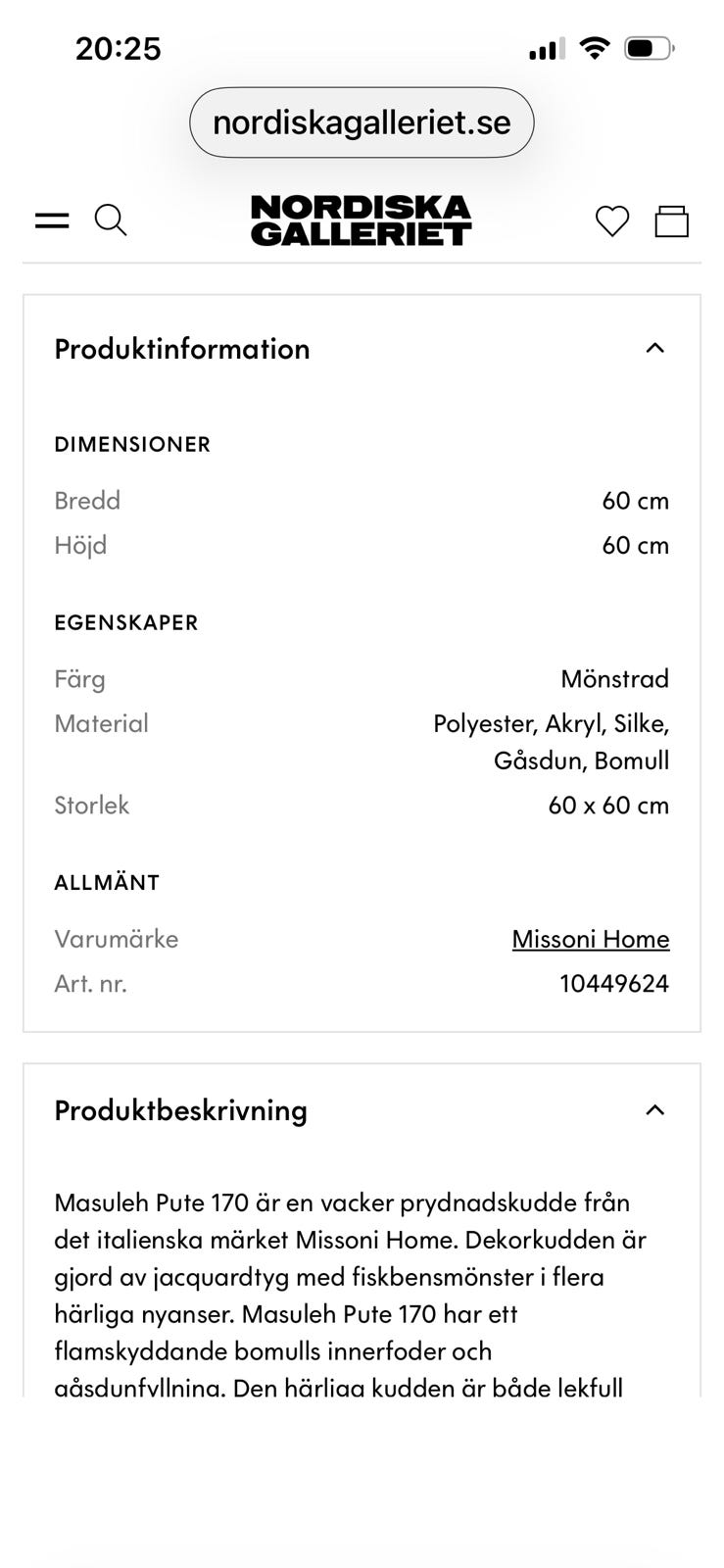
Task: Open the hamburger navigation menu
Action: click(52, 220)
